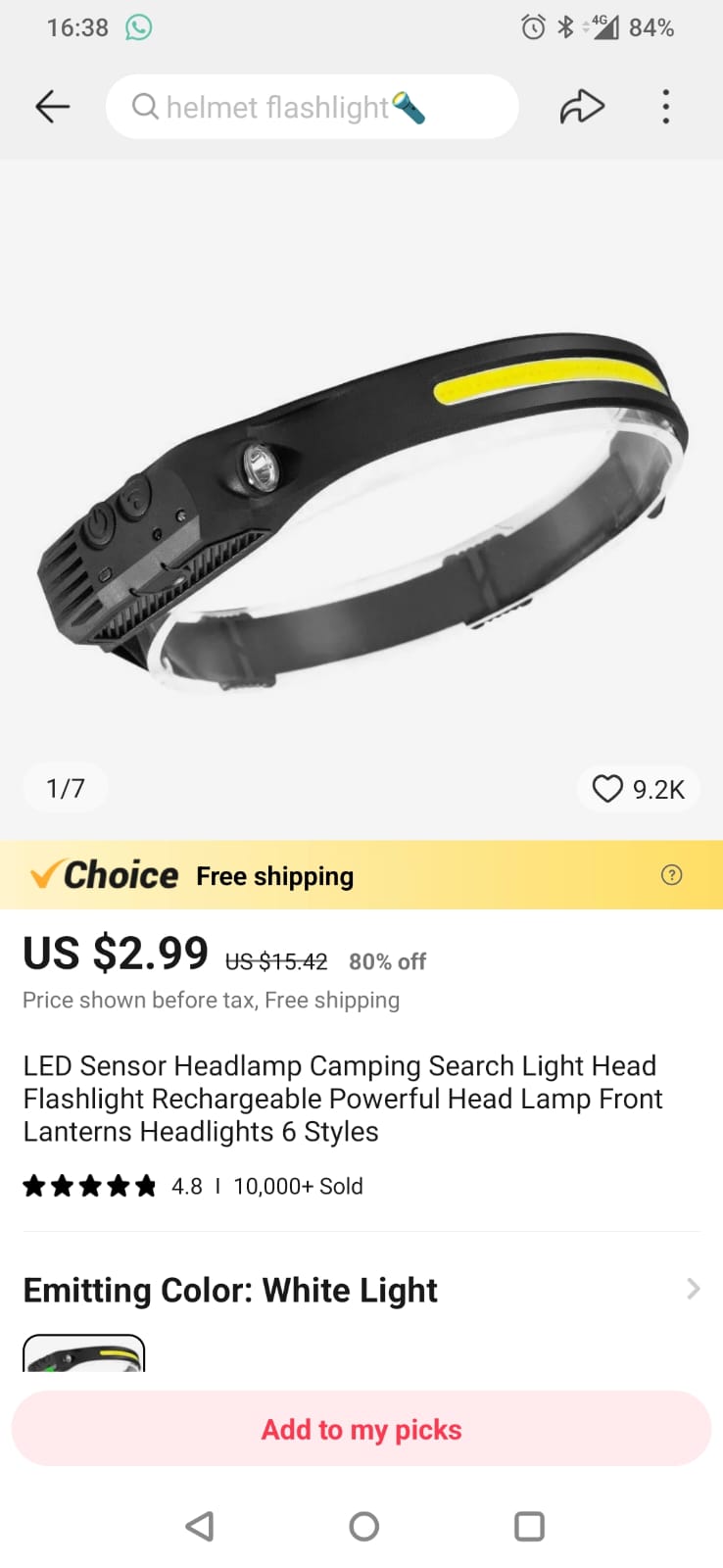Tap Add to my picks button
Screen dimensions: 723x1568
pyautogui.click(x=361, y=1429)
